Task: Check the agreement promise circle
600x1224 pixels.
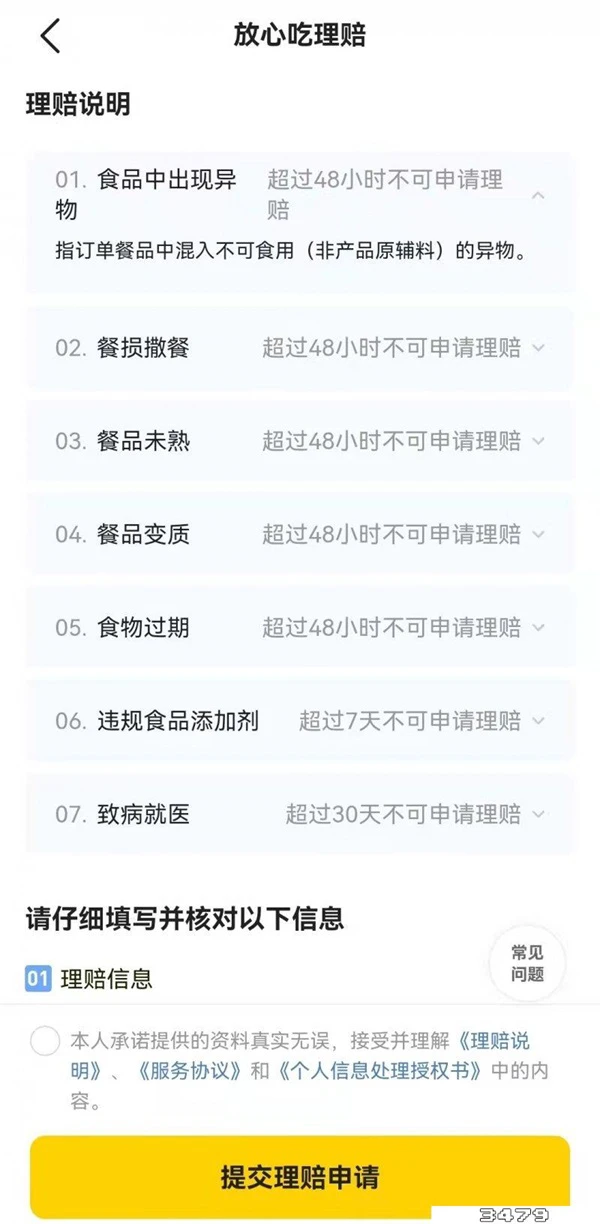Action: click(x=45, y=1041)
